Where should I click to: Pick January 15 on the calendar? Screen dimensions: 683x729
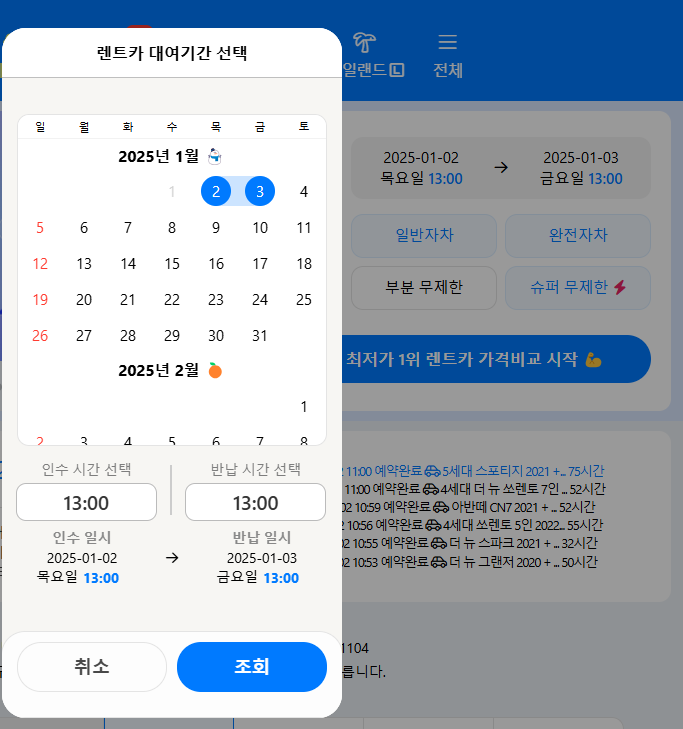point(172,263)
